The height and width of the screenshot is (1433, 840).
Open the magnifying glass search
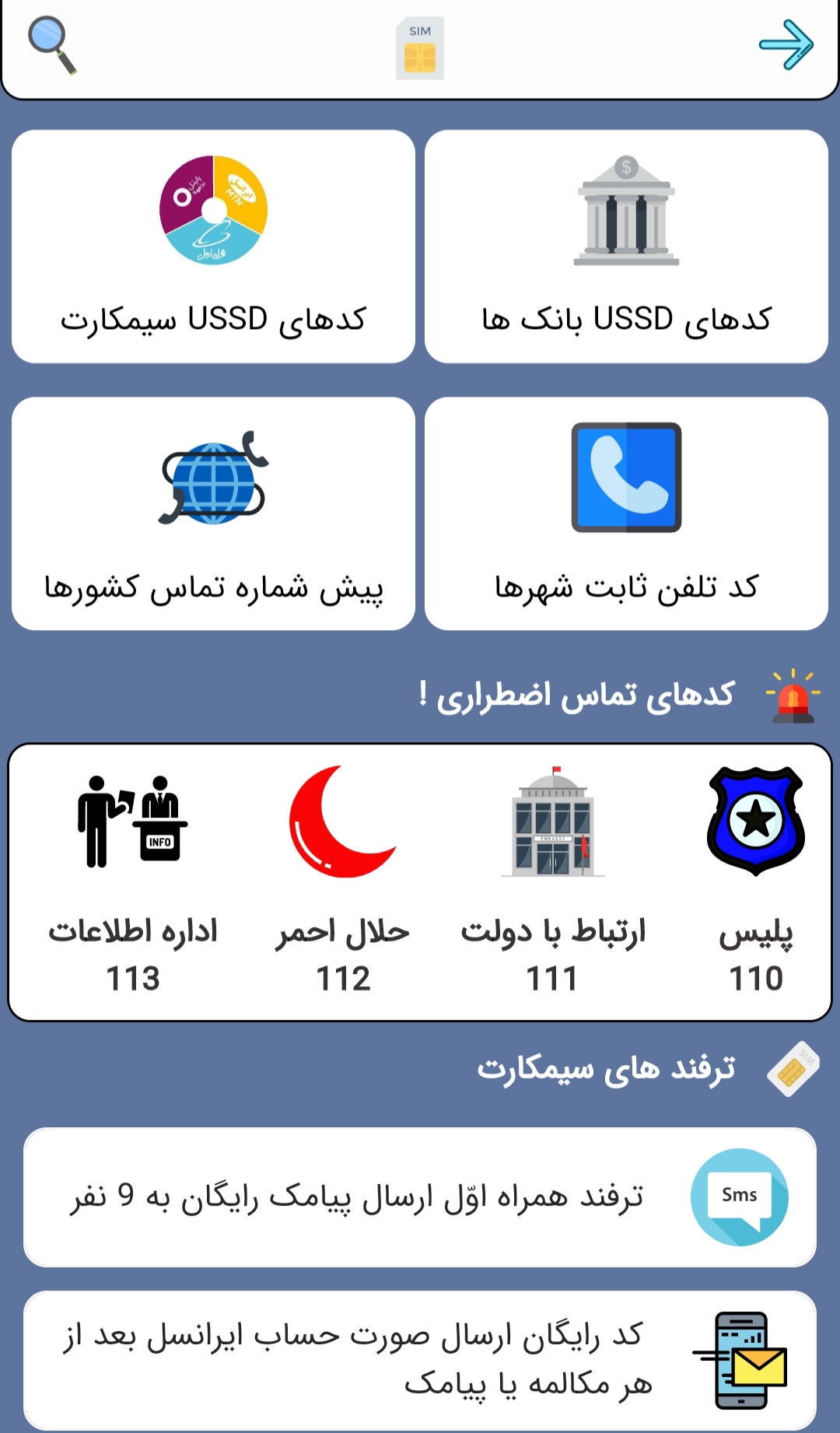(x=52, y=46)
